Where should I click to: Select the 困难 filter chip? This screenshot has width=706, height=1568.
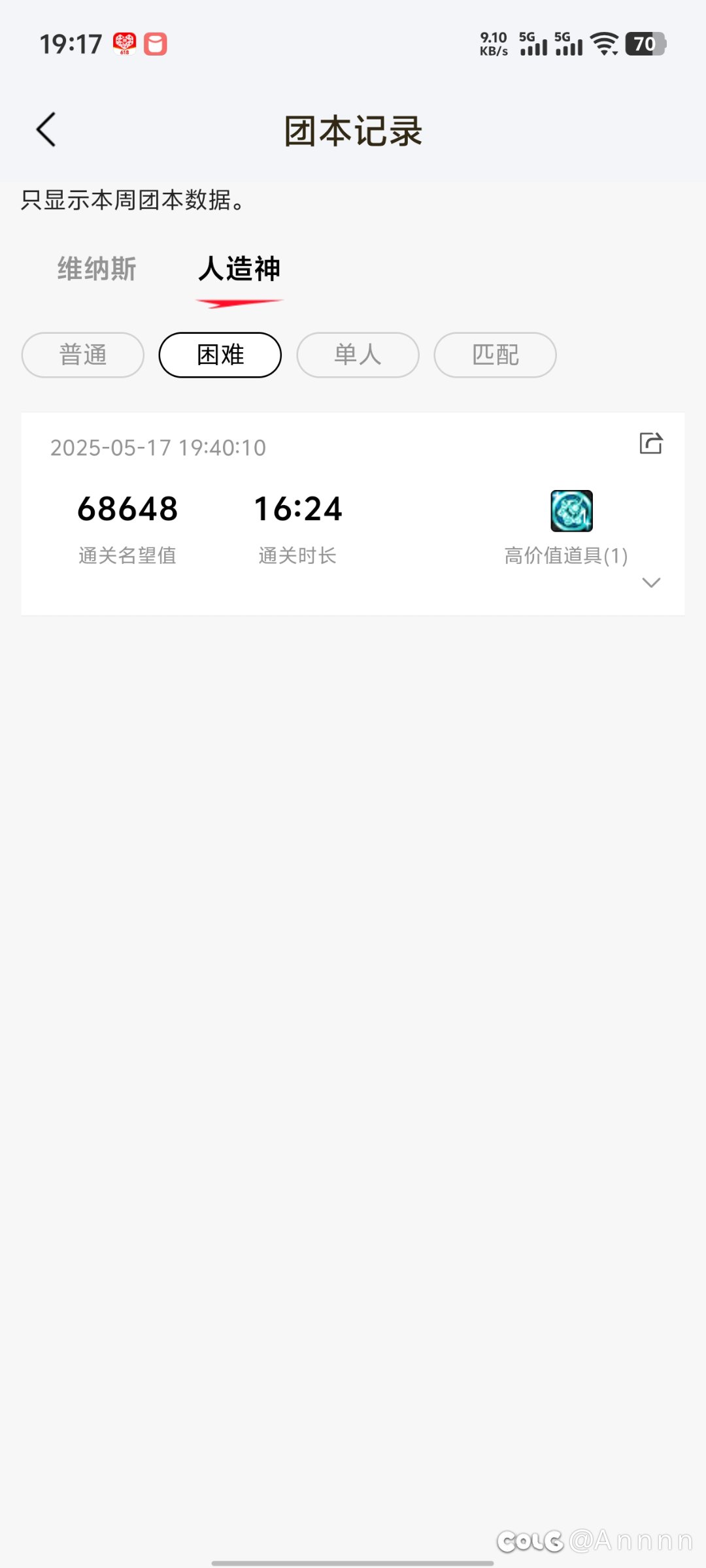220,355
